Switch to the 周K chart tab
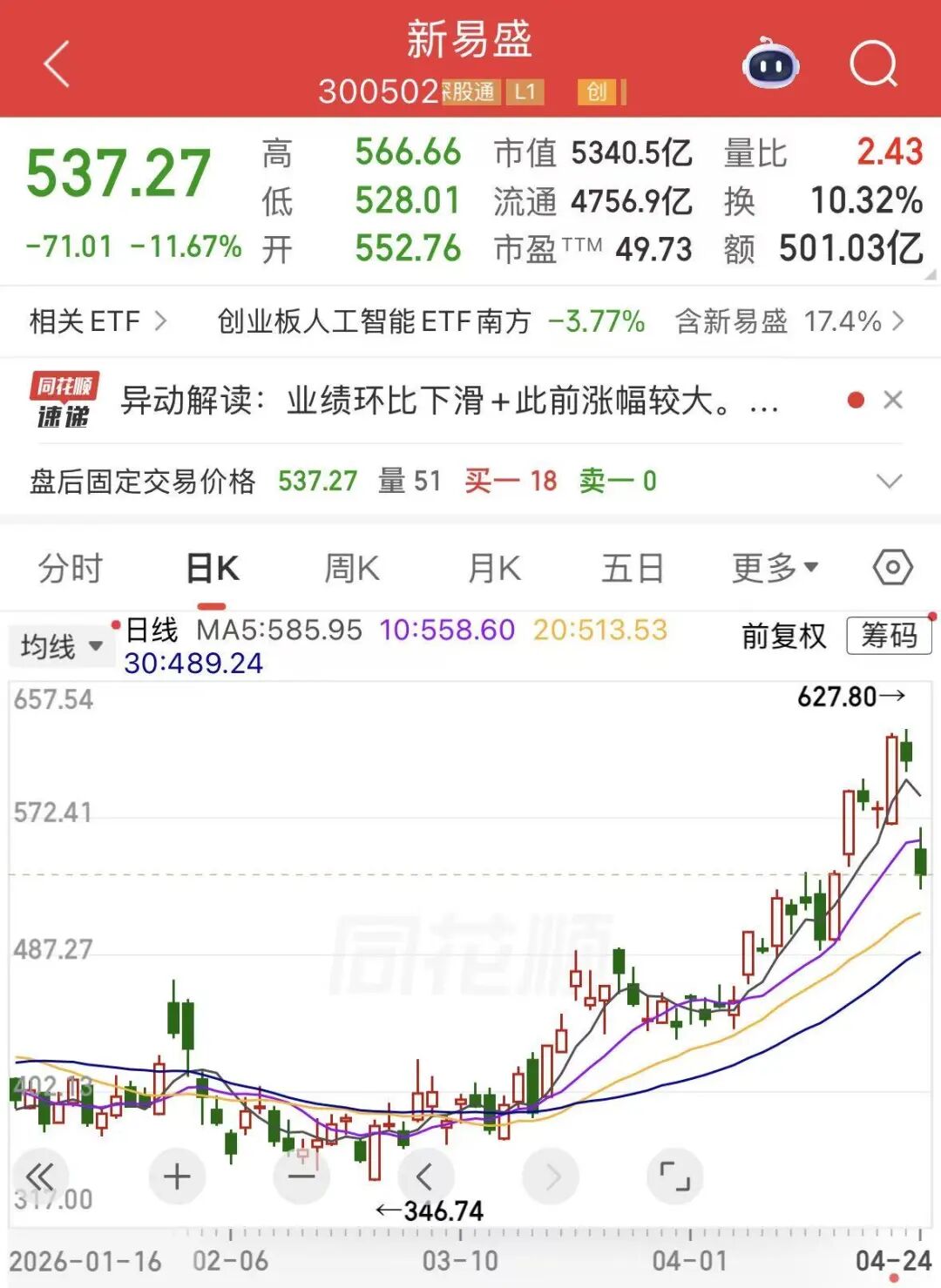Screen dimensions: 941x1288 pyautogui.click(x=352, y=569)
